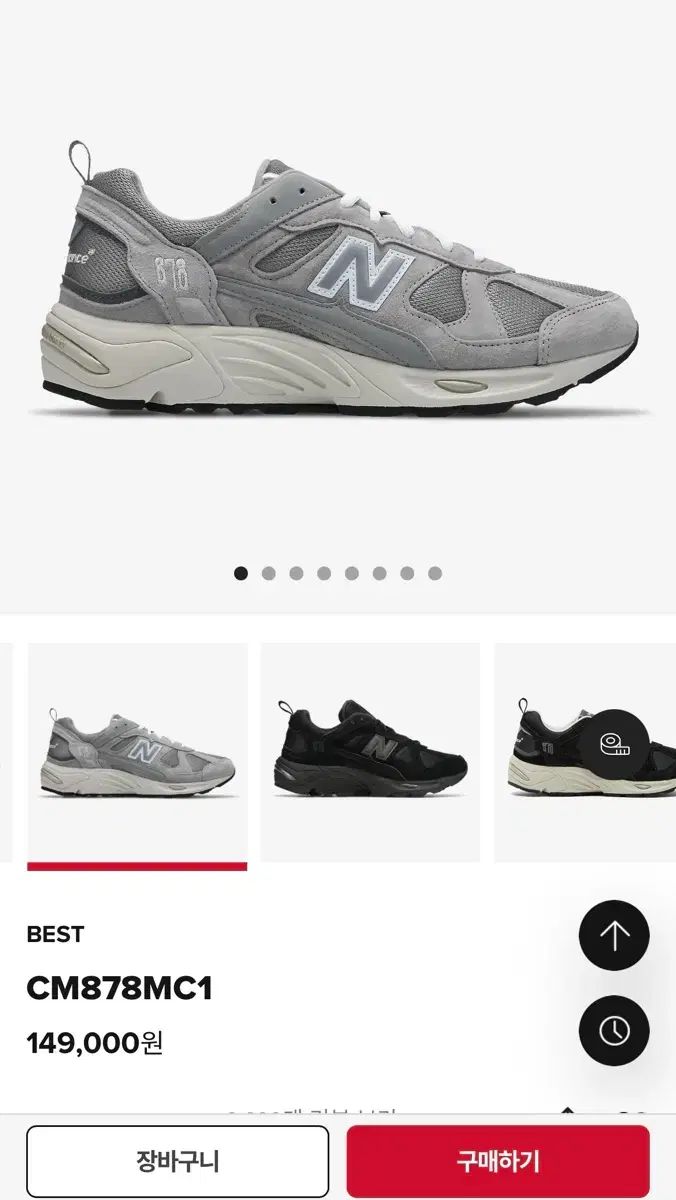Tap the red 구매하기 buy button

click(498, 1161)
